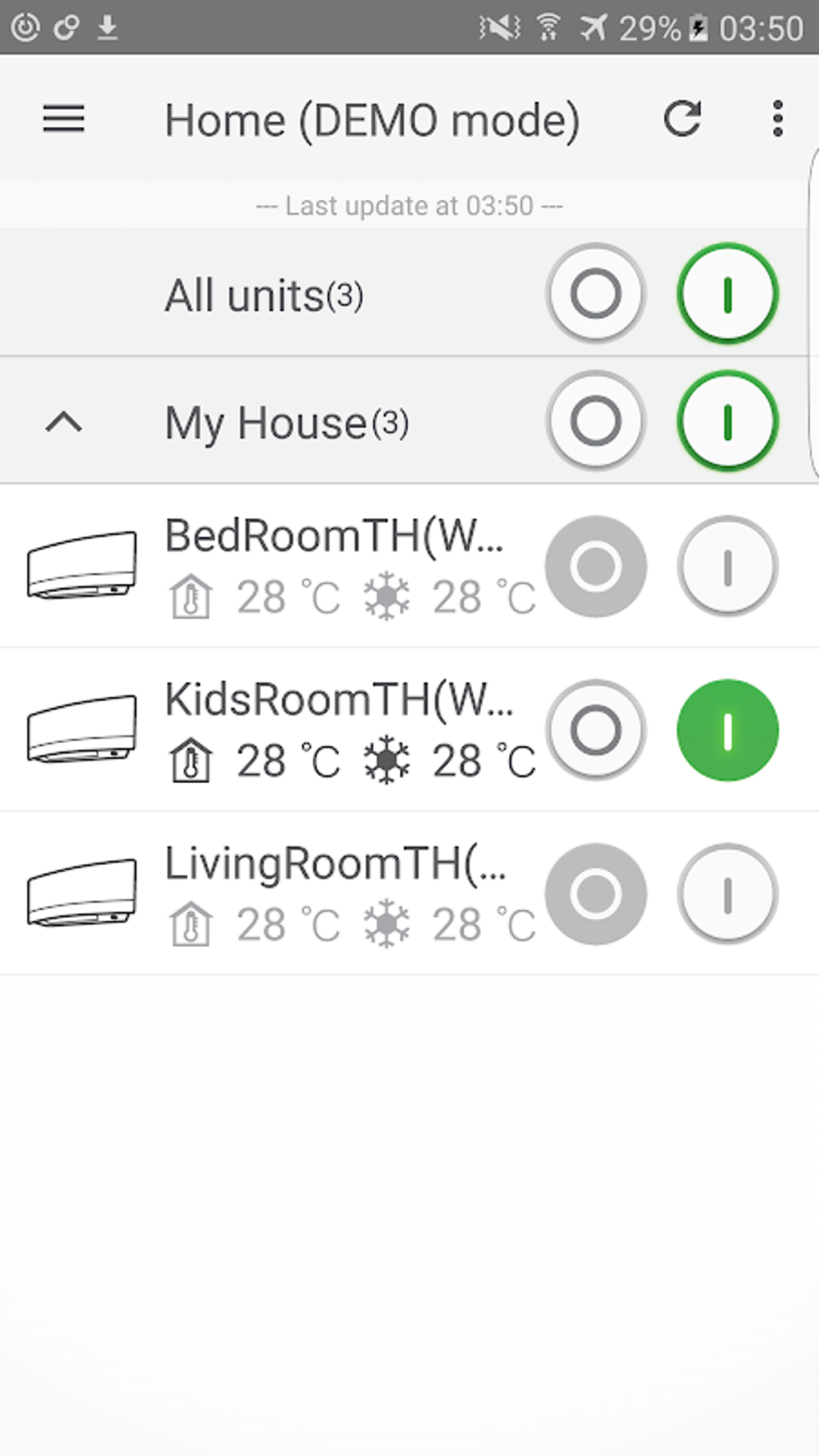Viewport: 819px width, 1456px height.
Task: Refresh the unit status
Action: (682, 119)
